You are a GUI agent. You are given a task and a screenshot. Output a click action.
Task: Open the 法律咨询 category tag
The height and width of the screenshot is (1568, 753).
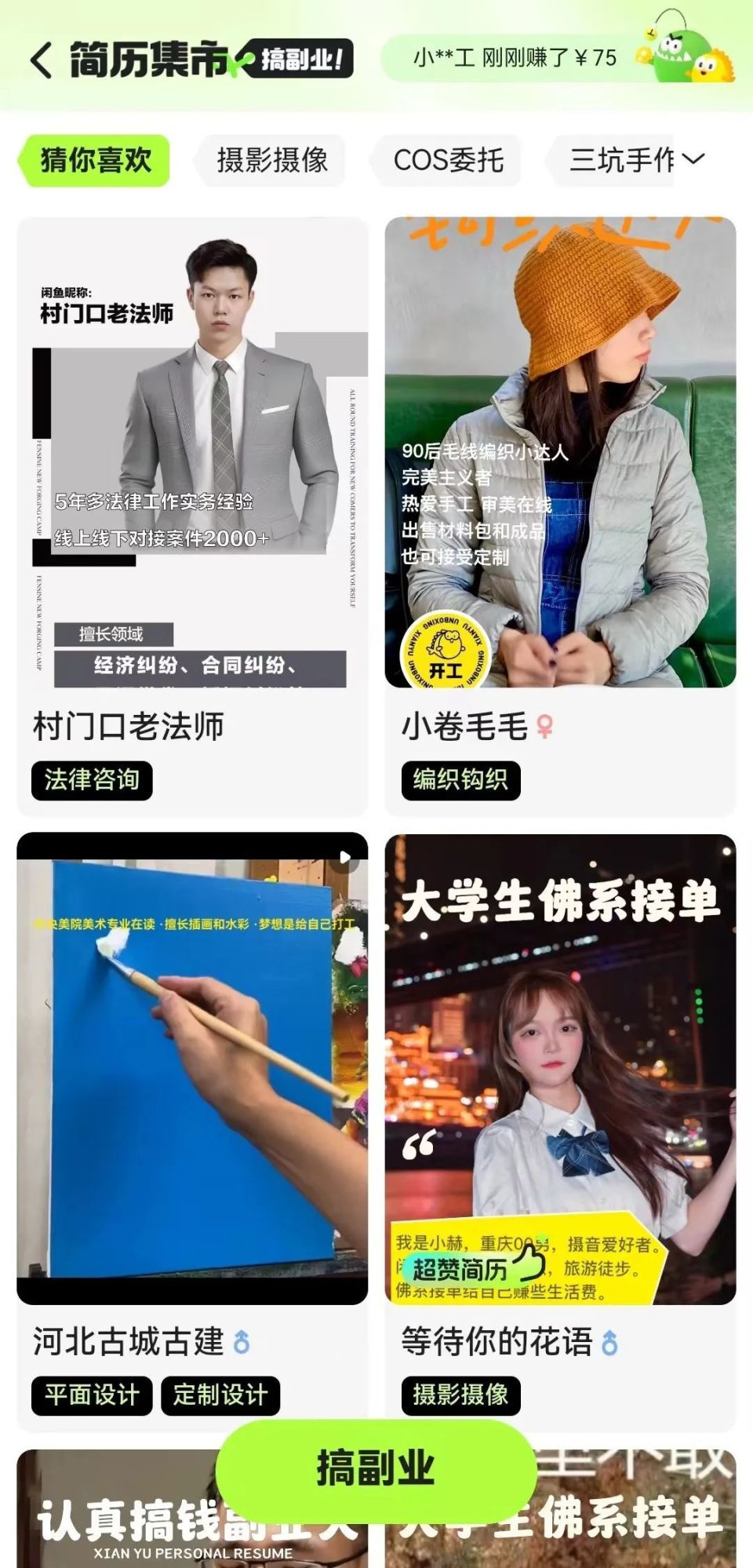[x=92, y=779]
